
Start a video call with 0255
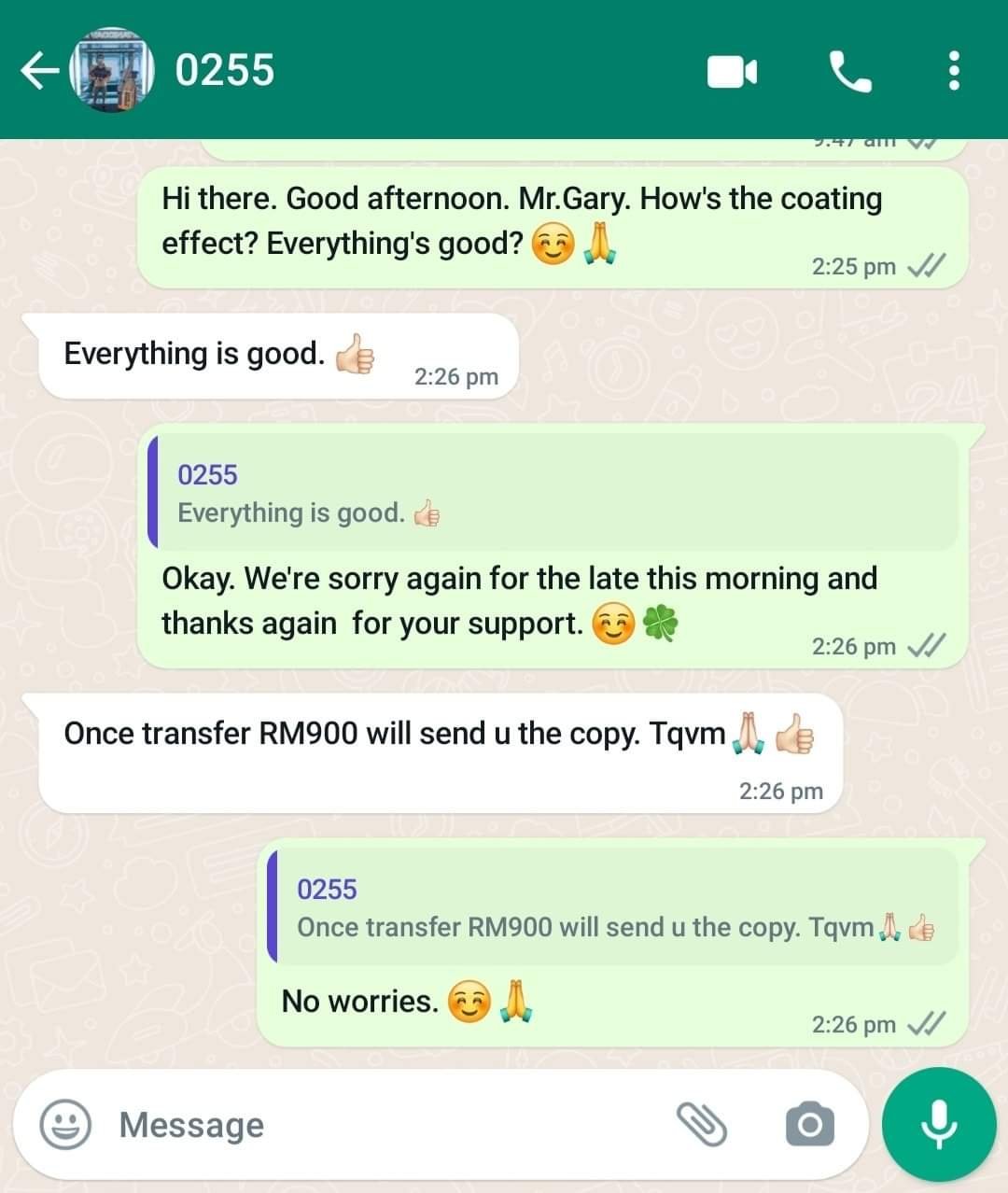click(x=732, y=71)
